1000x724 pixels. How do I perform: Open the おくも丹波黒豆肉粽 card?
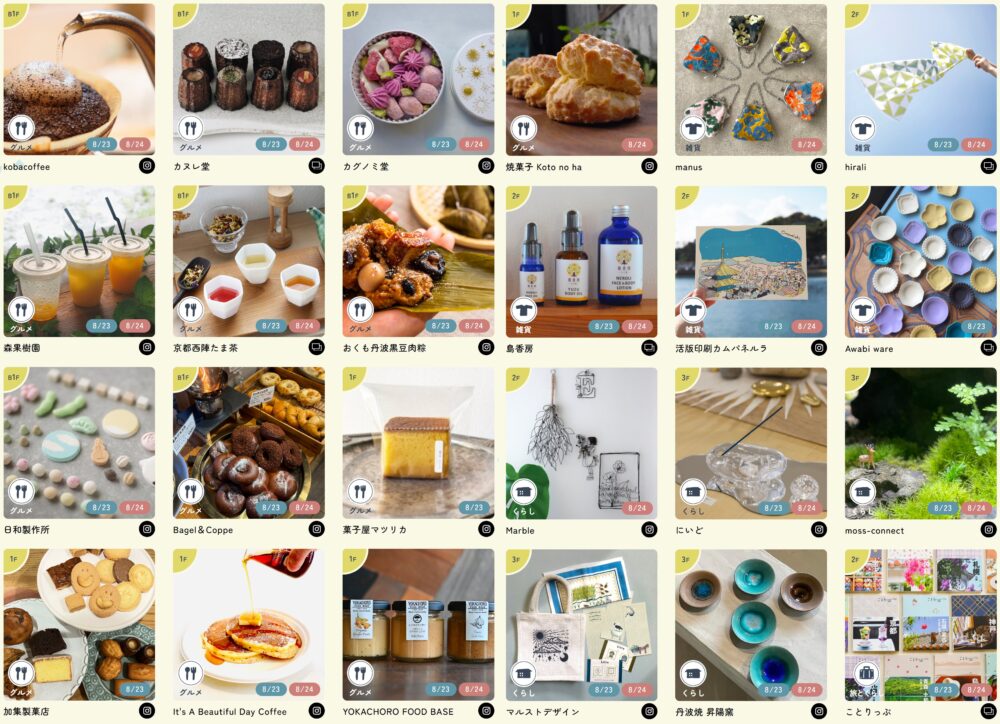click(x=418, y=260)
